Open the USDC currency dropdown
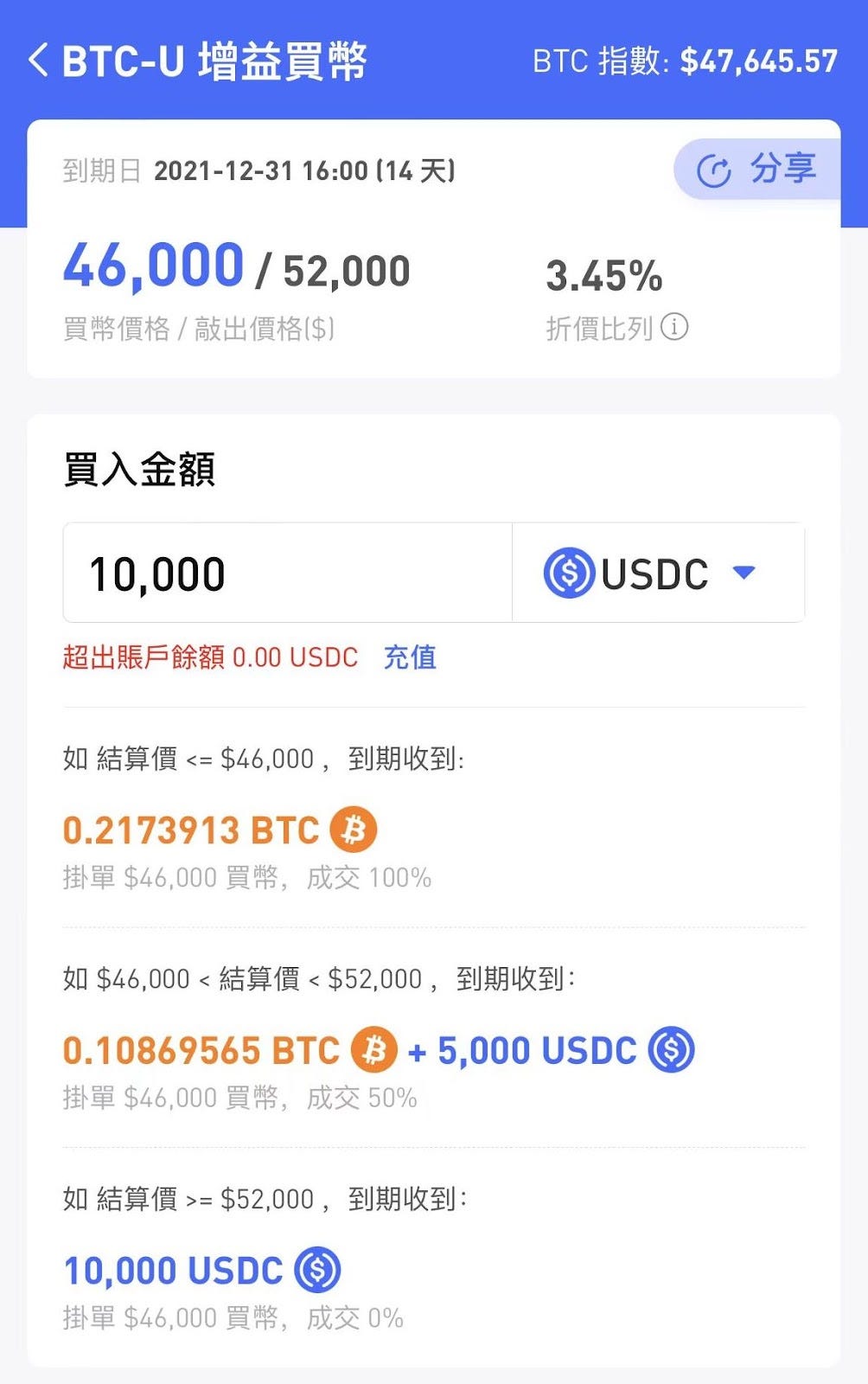868x1384 pixels. [659, 573]
